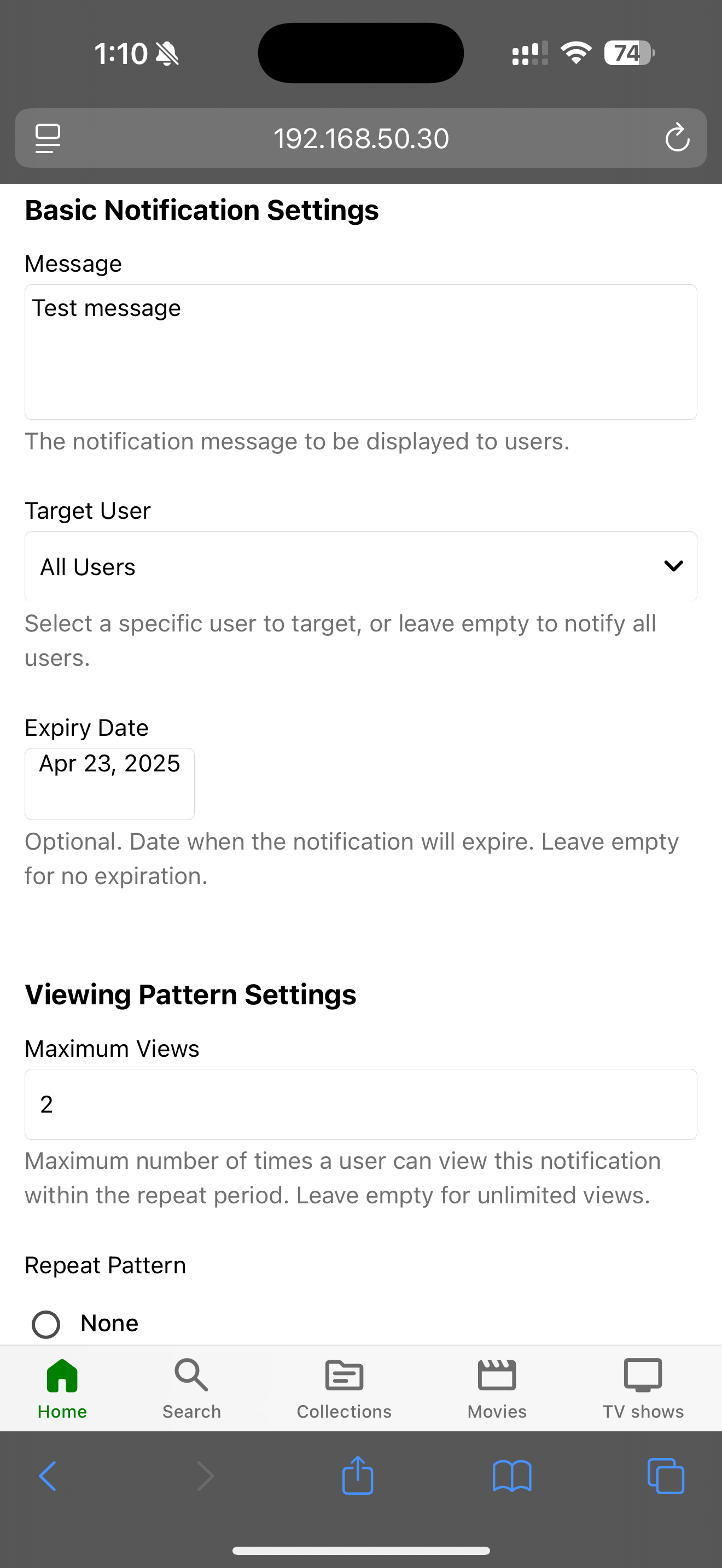
Task: Open the Safari share sheet
Action: pos(358,1476)
